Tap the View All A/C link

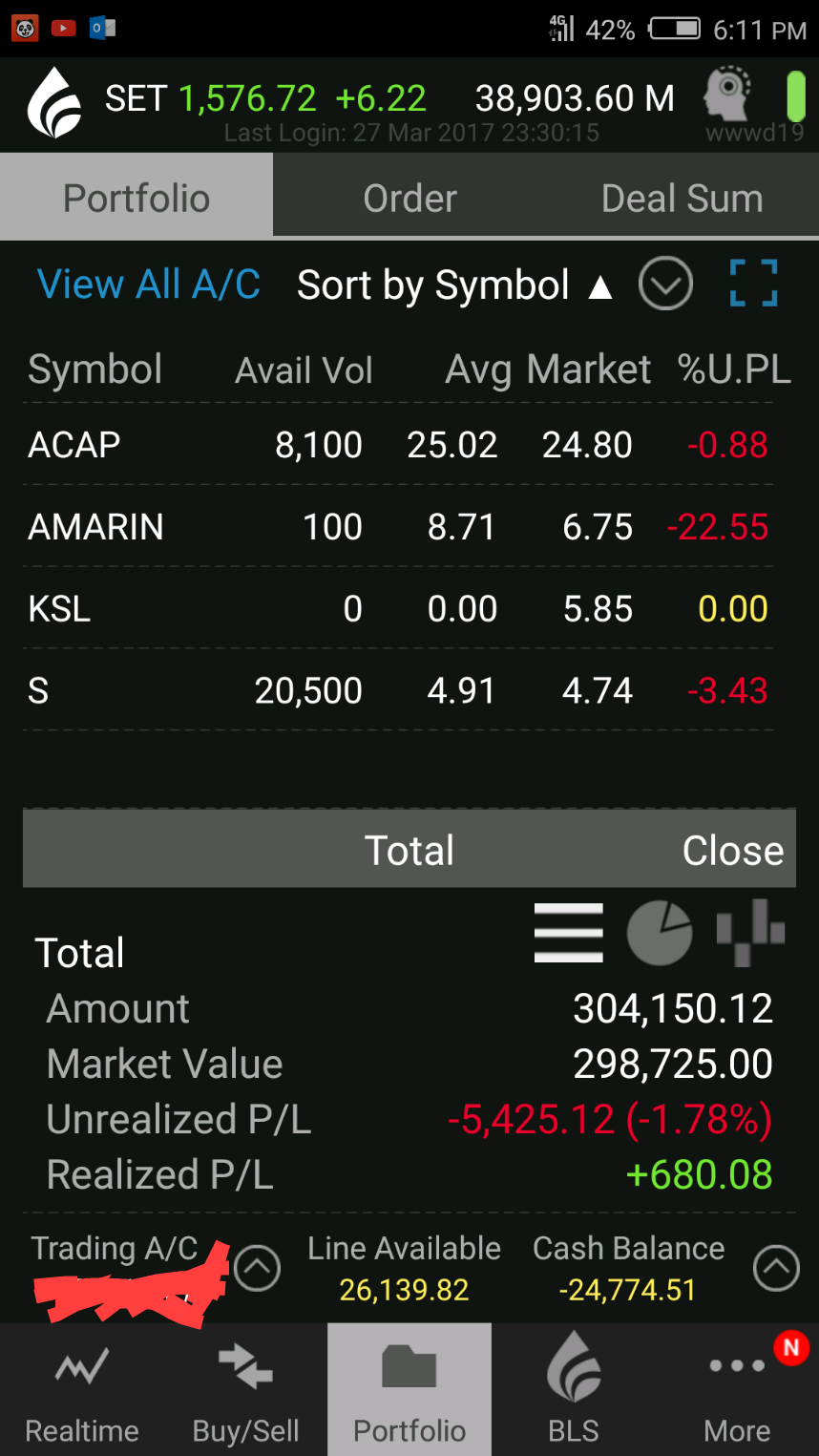click(x=148, y=285)
